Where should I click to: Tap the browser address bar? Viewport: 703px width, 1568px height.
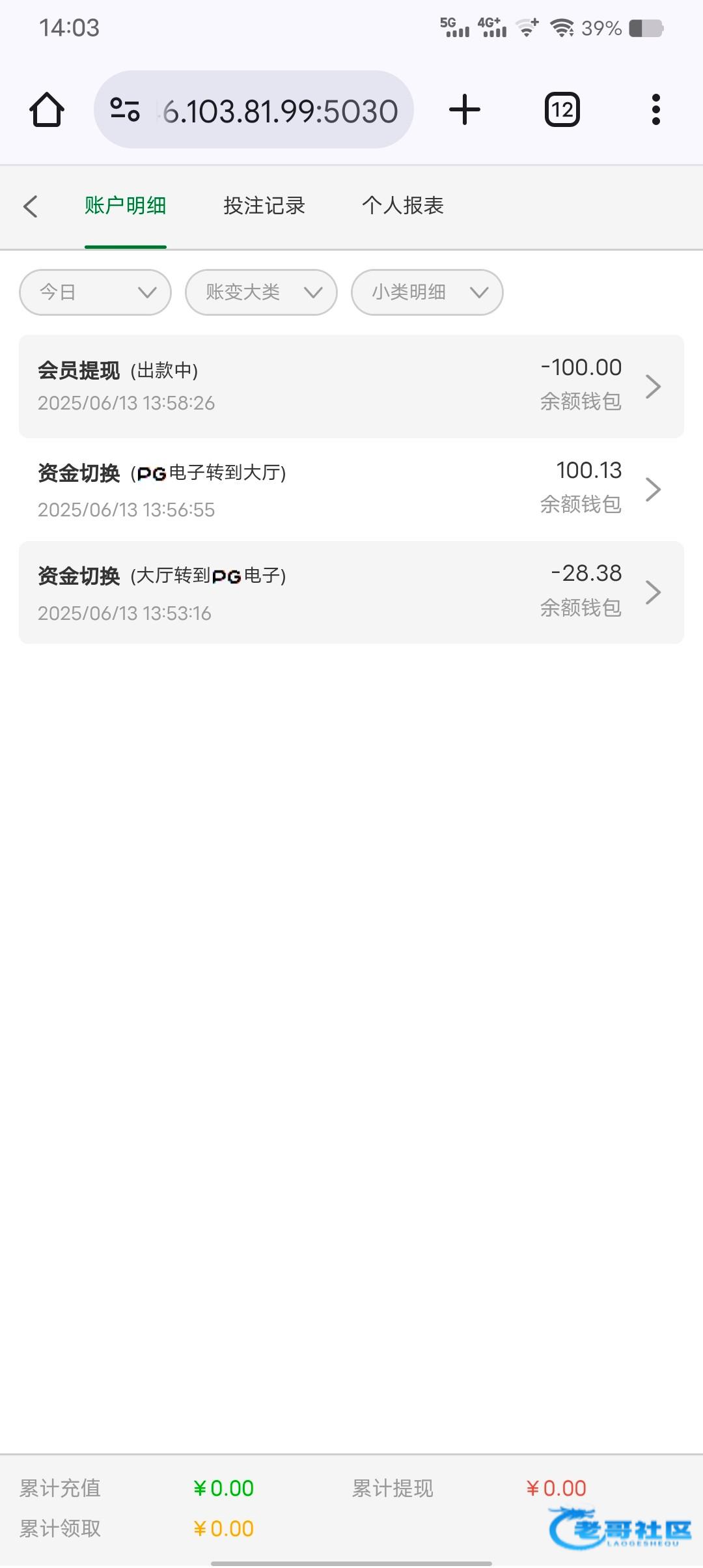tap(254, 109)
